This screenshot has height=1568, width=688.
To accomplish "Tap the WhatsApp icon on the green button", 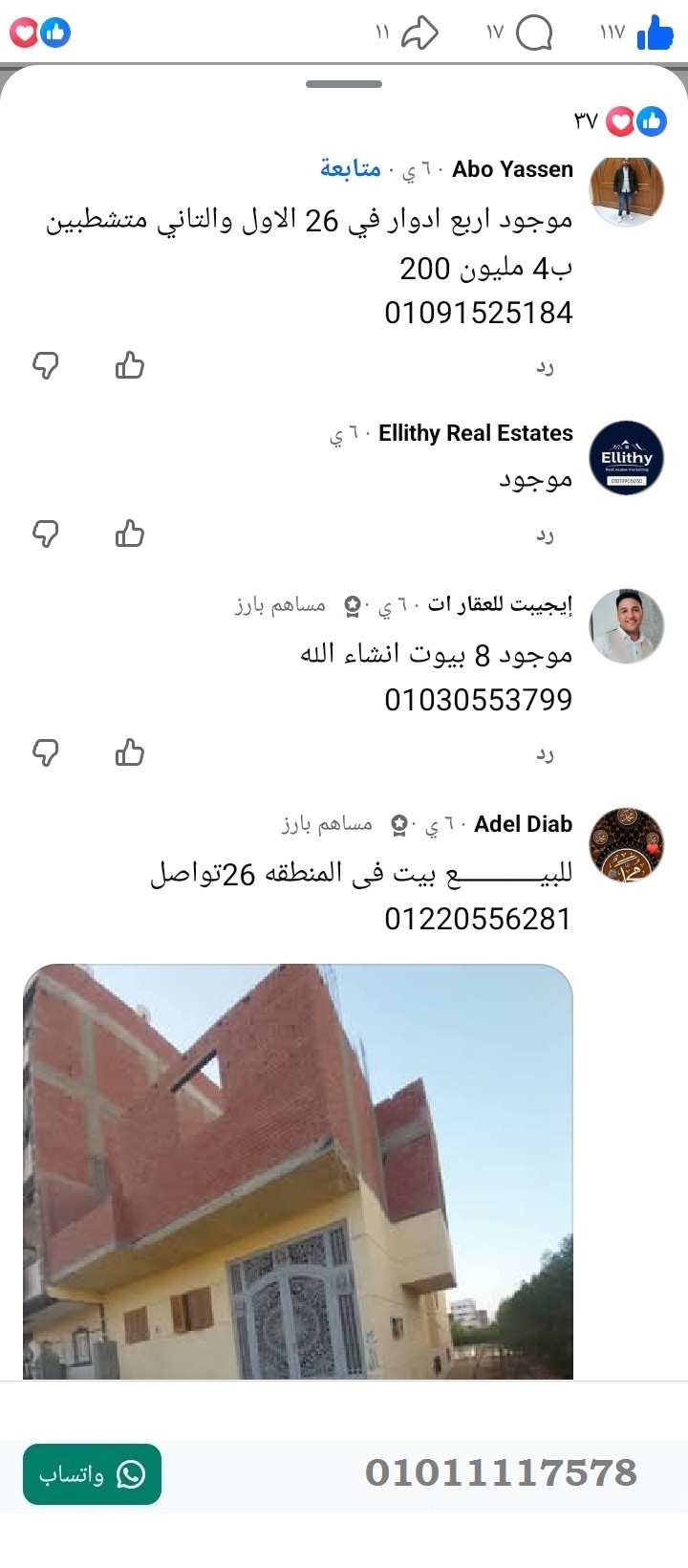I will (132, 1475).
